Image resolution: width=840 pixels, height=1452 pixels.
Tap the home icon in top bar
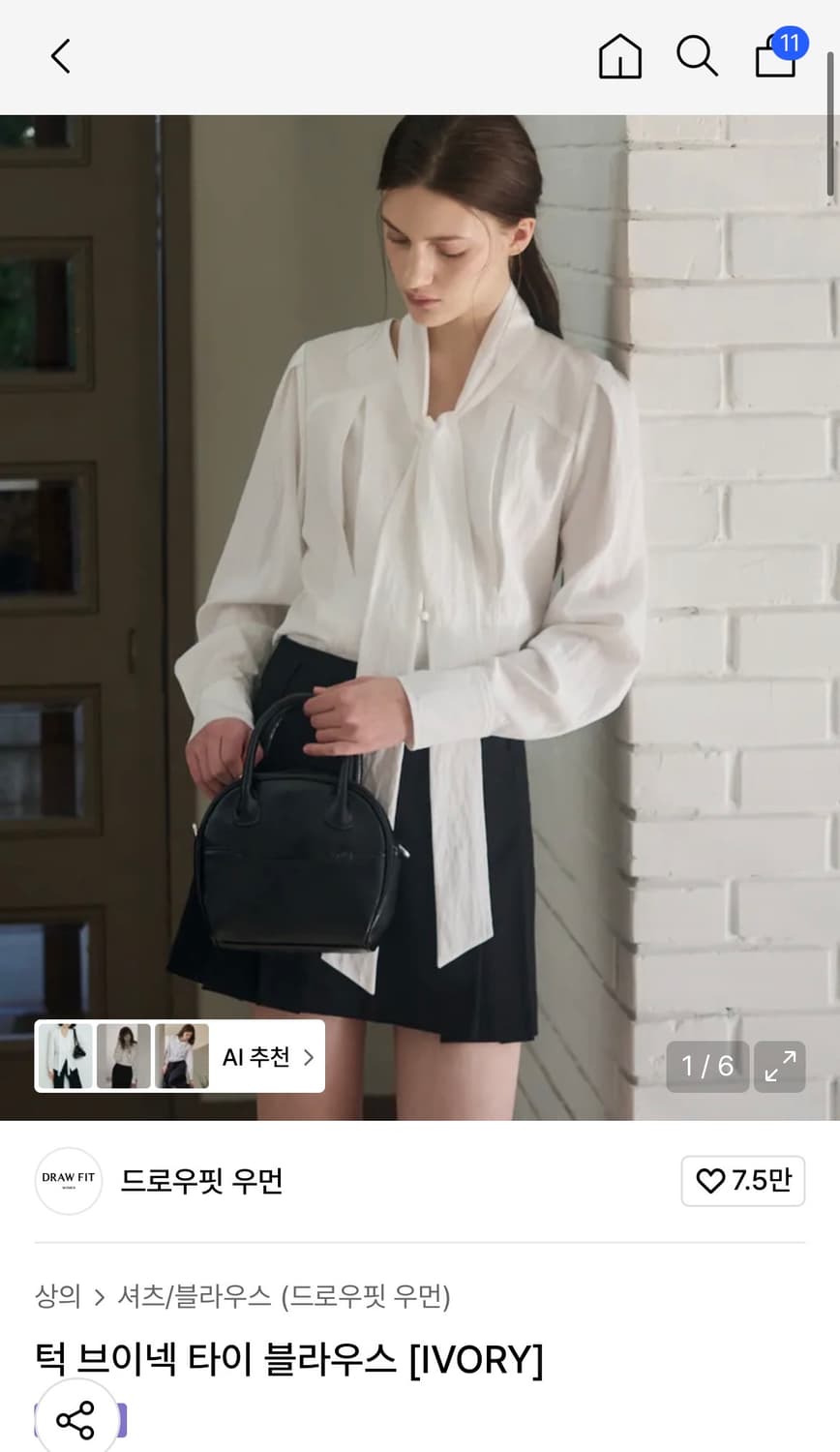(x=619, y=56)
